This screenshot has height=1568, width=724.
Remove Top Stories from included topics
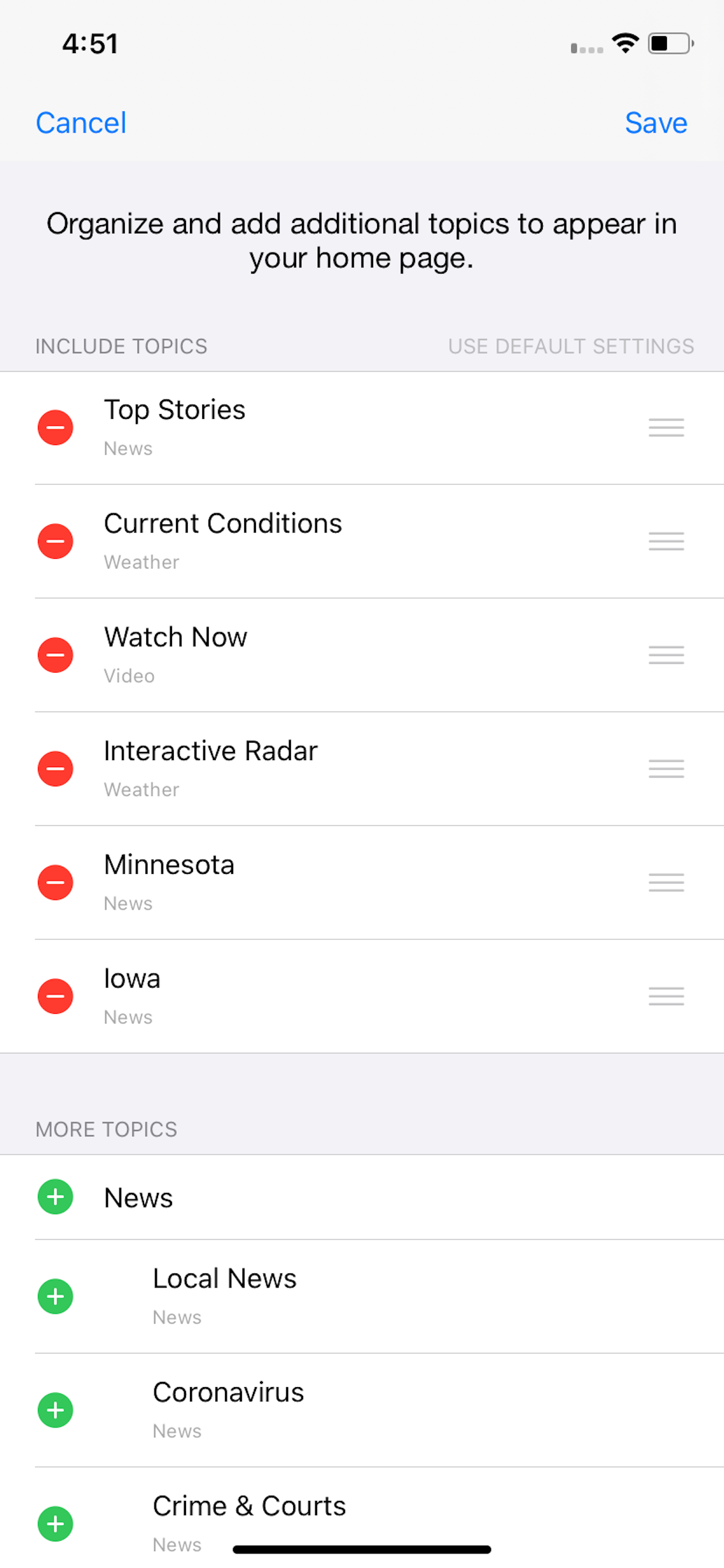click(x=55, y=428)
